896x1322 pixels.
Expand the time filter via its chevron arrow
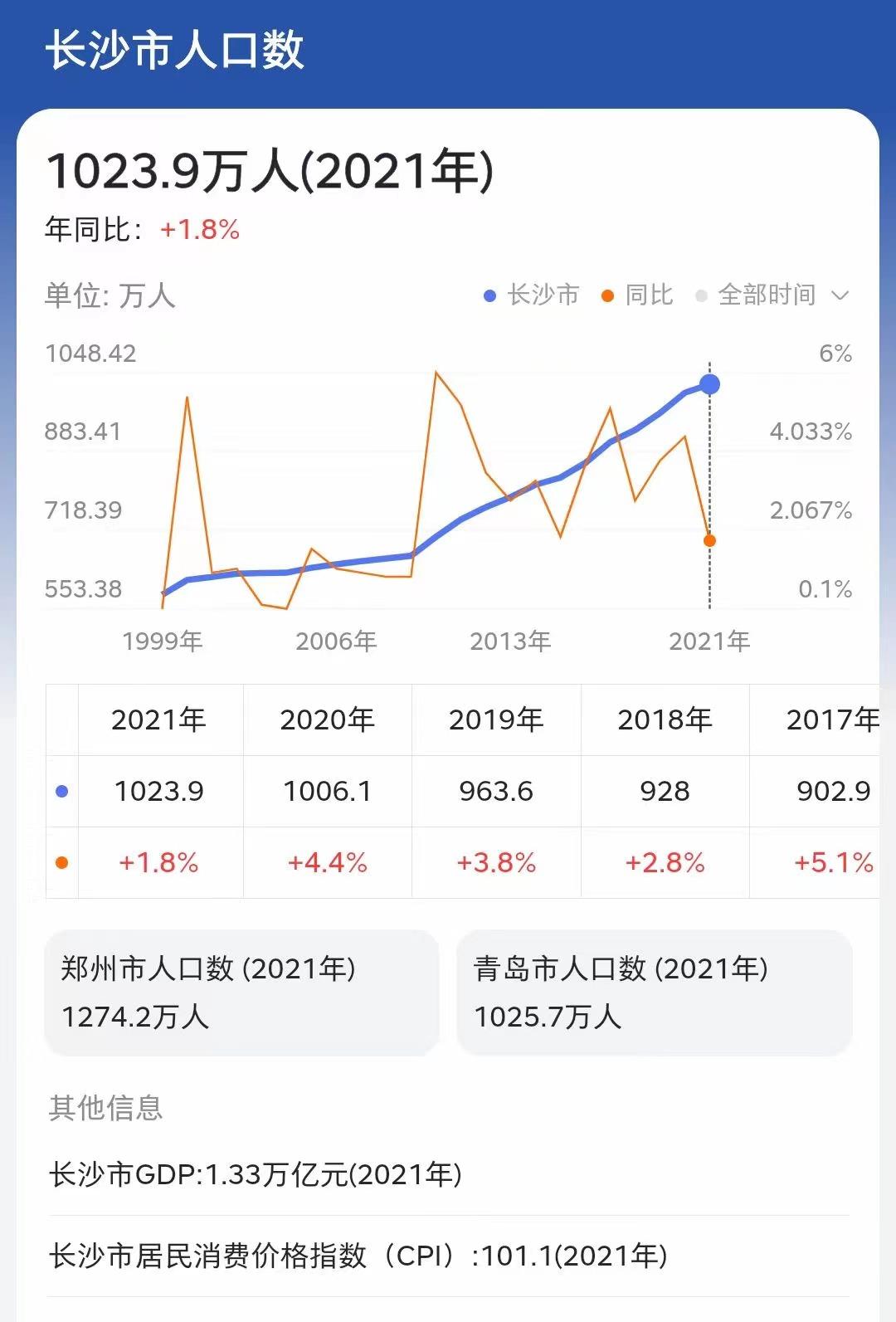pyautogui.click(x=840, y=296)
